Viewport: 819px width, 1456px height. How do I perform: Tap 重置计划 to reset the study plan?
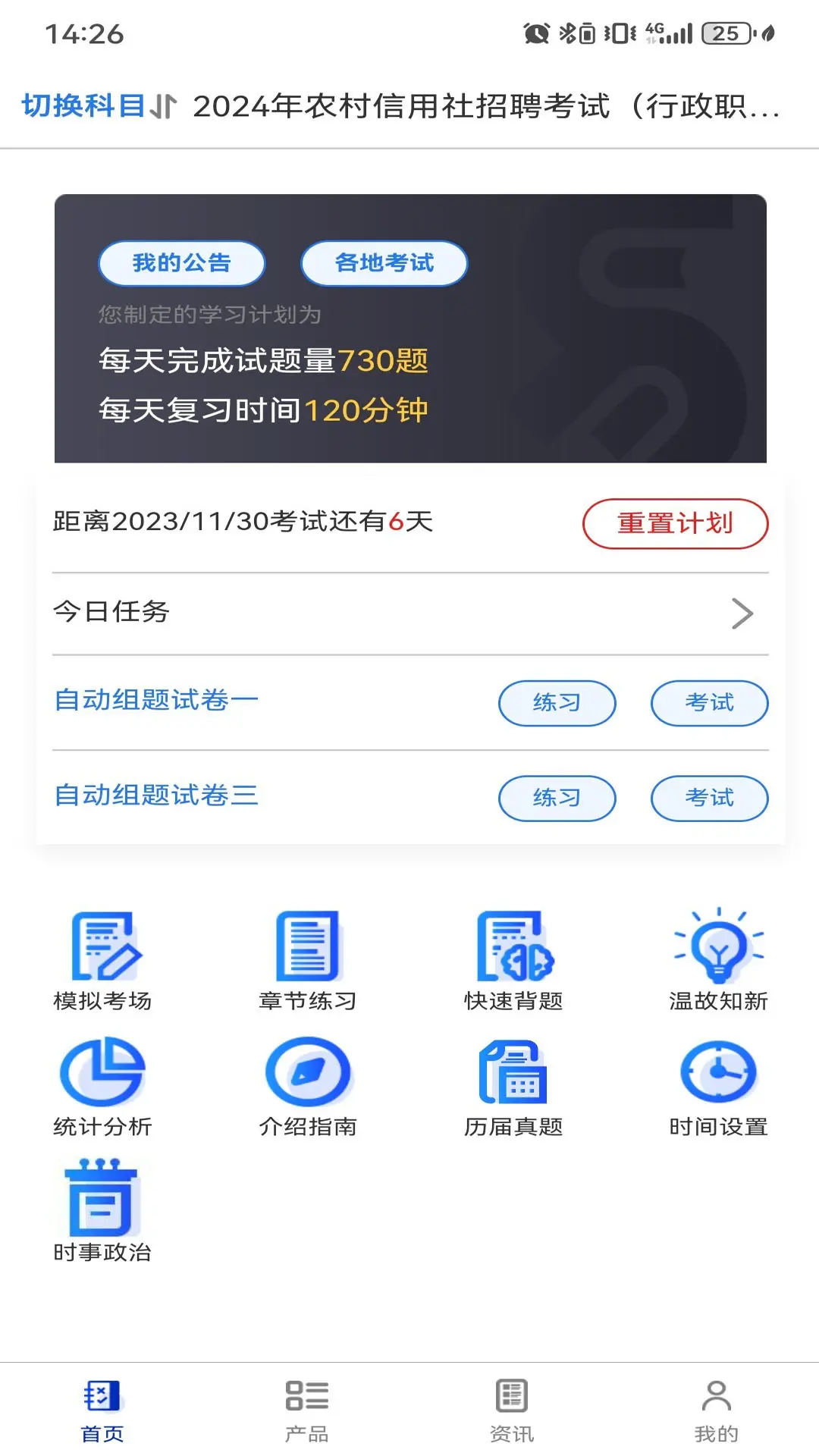pyautogui.click(x=675, y=523)
